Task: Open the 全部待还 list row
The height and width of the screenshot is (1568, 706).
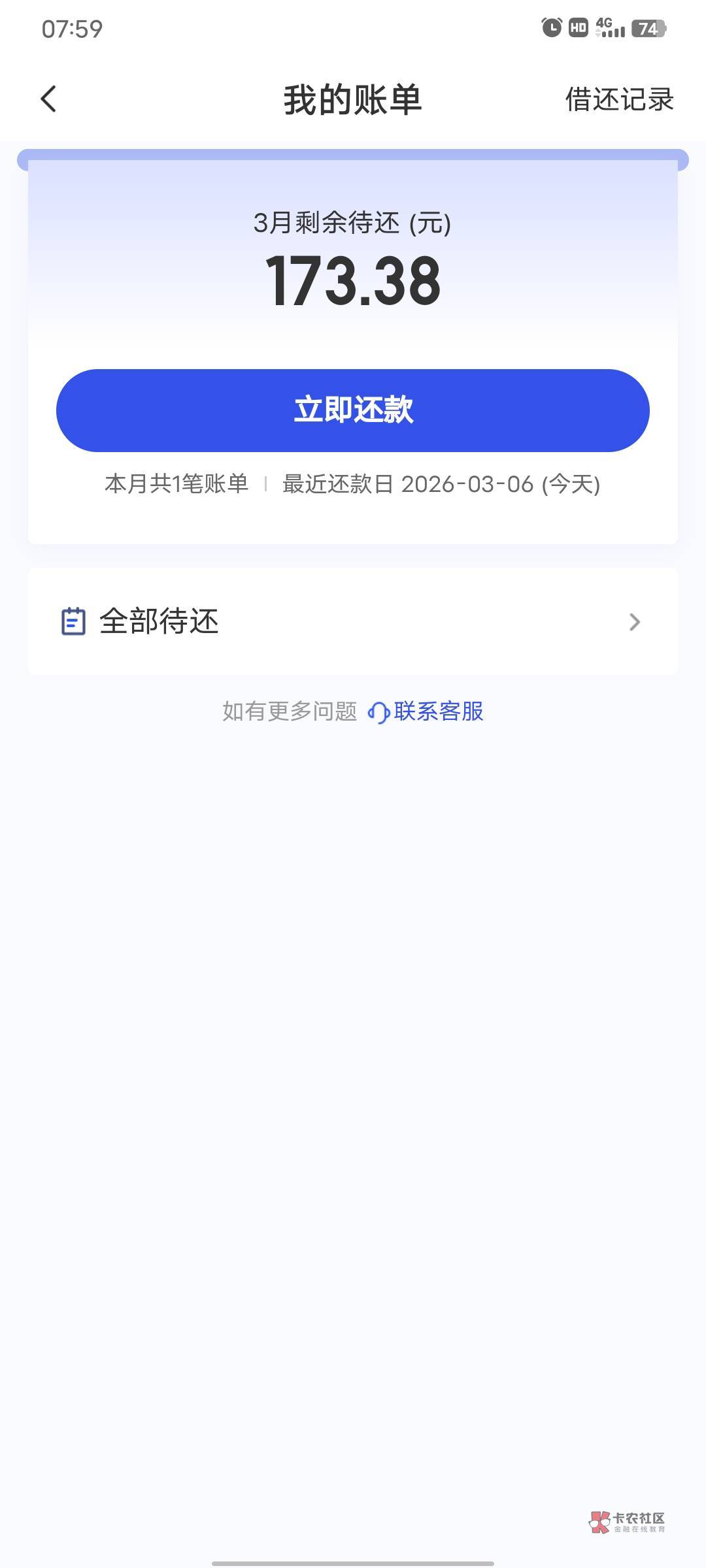Action: (353, 621)
